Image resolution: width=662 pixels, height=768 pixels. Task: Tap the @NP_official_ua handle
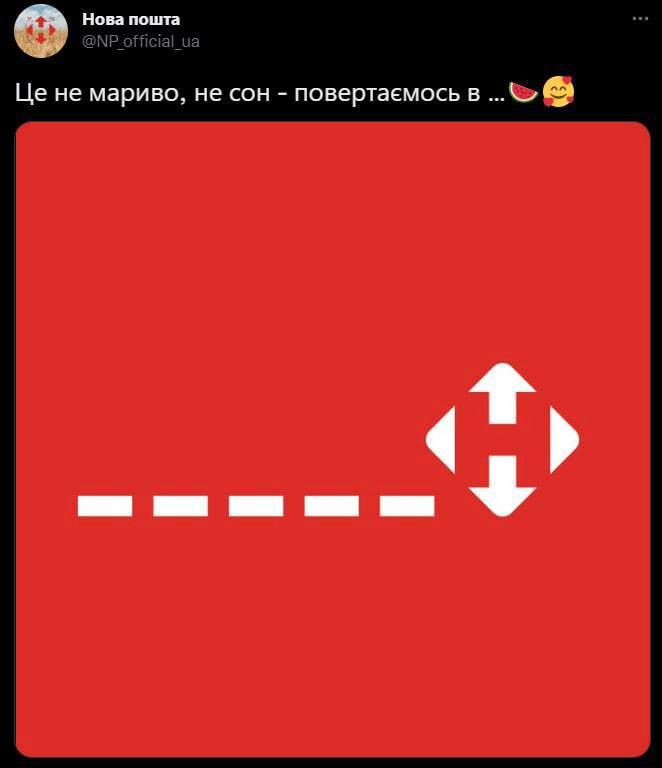point(140,42)
